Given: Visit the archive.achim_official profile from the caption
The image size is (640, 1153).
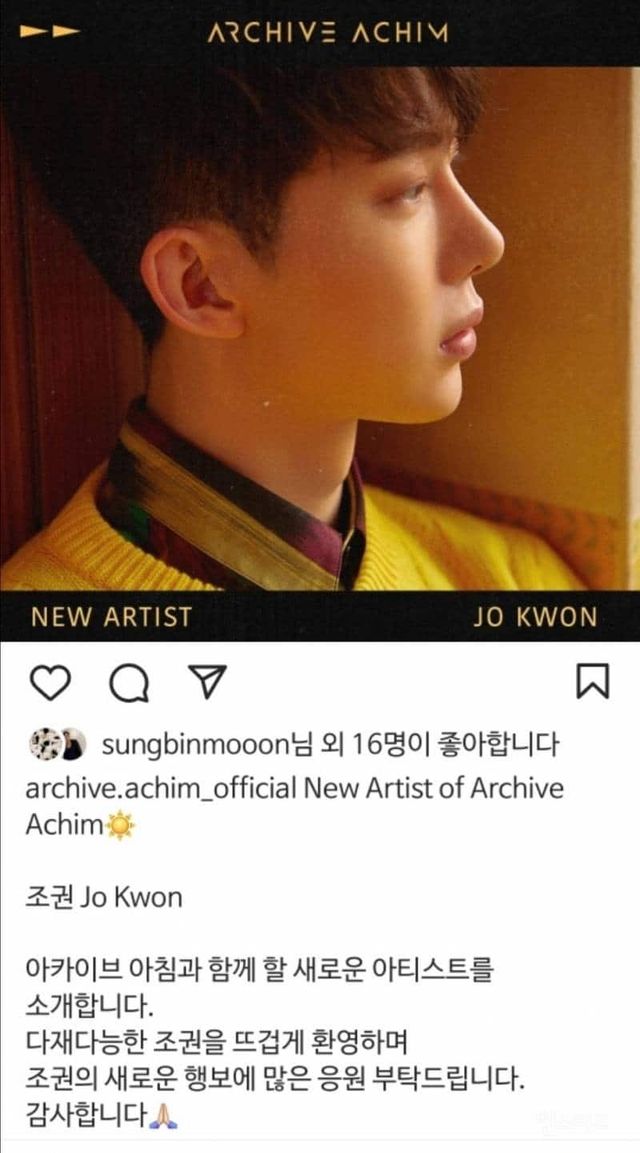Looking at the screenshot, I should [160, 788].
